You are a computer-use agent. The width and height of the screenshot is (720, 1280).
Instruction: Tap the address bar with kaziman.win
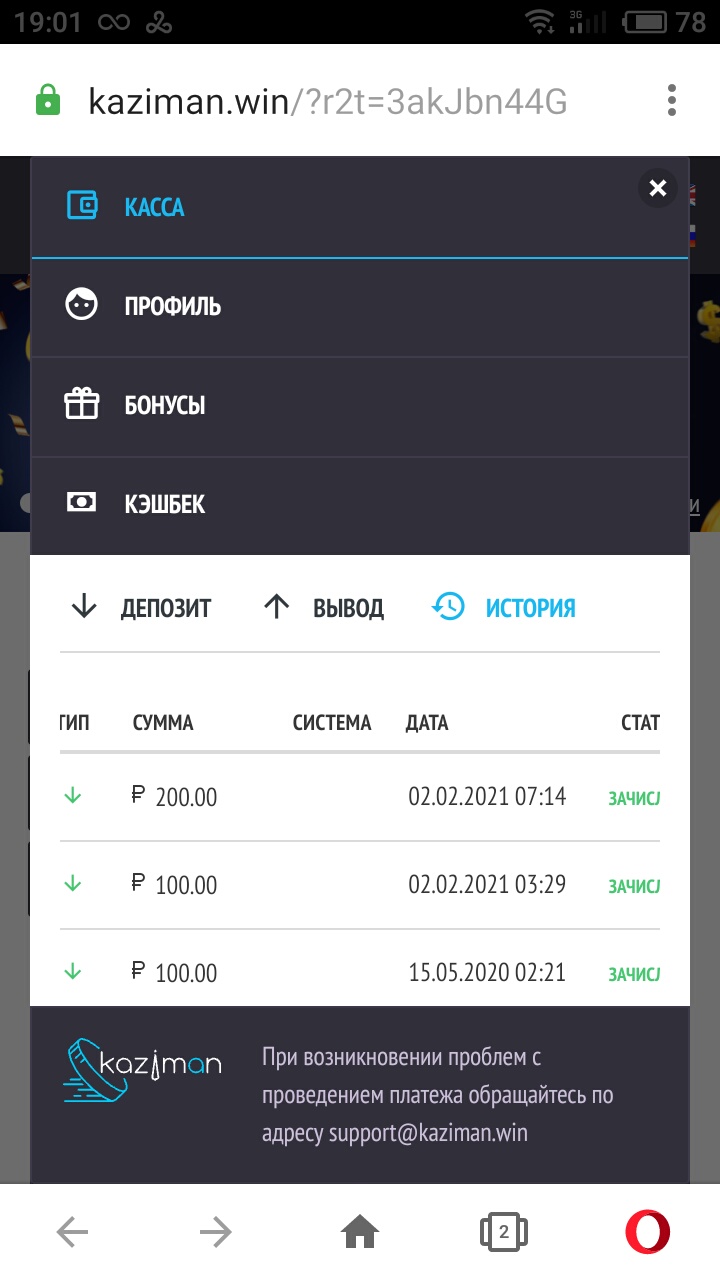(x=328, y=100)
